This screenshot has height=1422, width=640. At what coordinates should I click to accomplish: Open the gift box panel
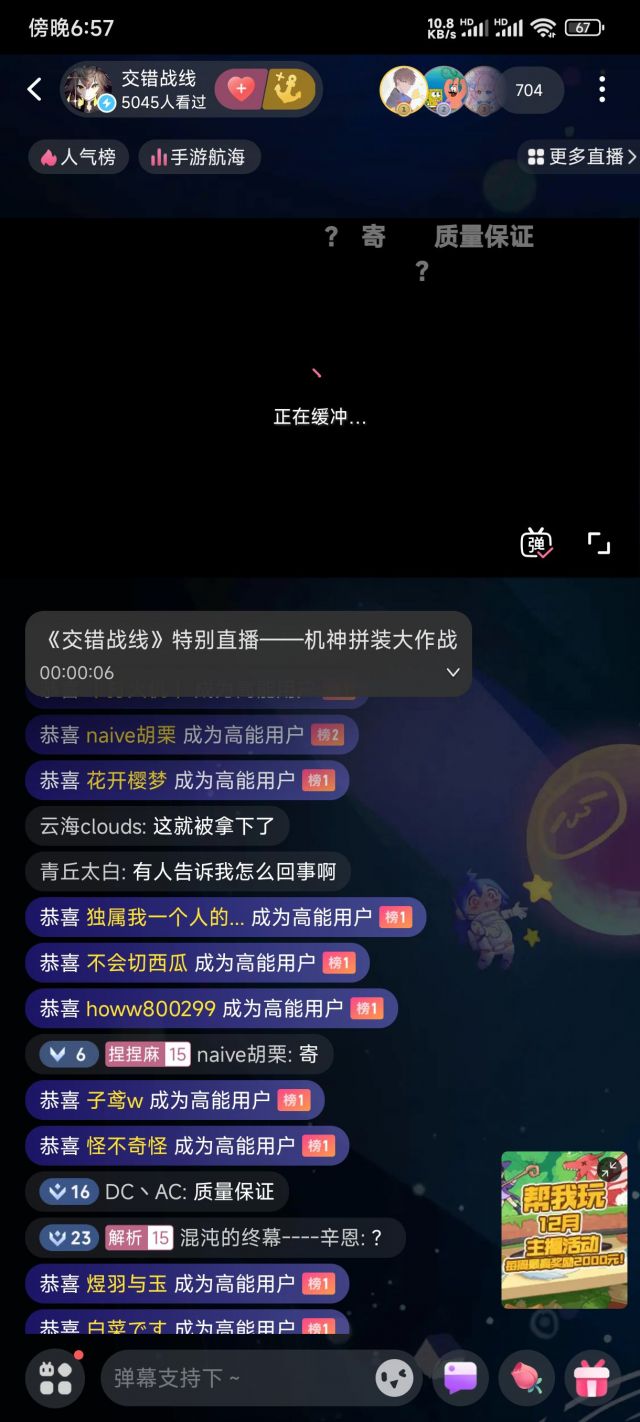[592, 1378]
